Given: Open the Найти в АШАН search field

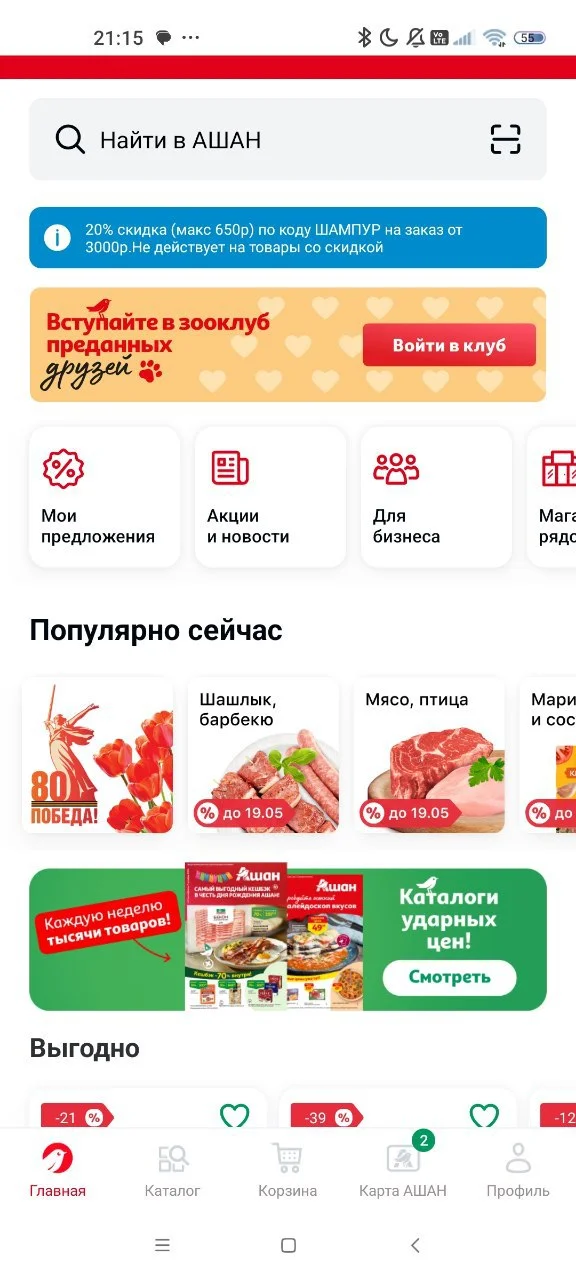Looking at the screenshot, I should point(288,140).
